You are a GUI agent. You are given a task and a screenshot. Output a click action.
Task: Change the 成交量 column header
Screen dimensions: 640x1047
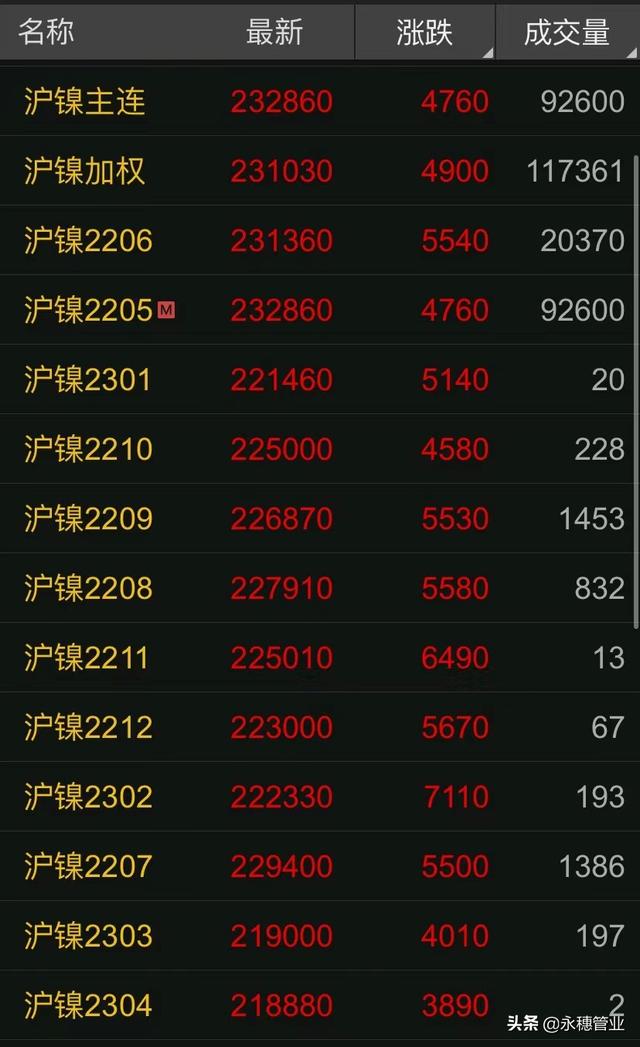tap(567, 32)
